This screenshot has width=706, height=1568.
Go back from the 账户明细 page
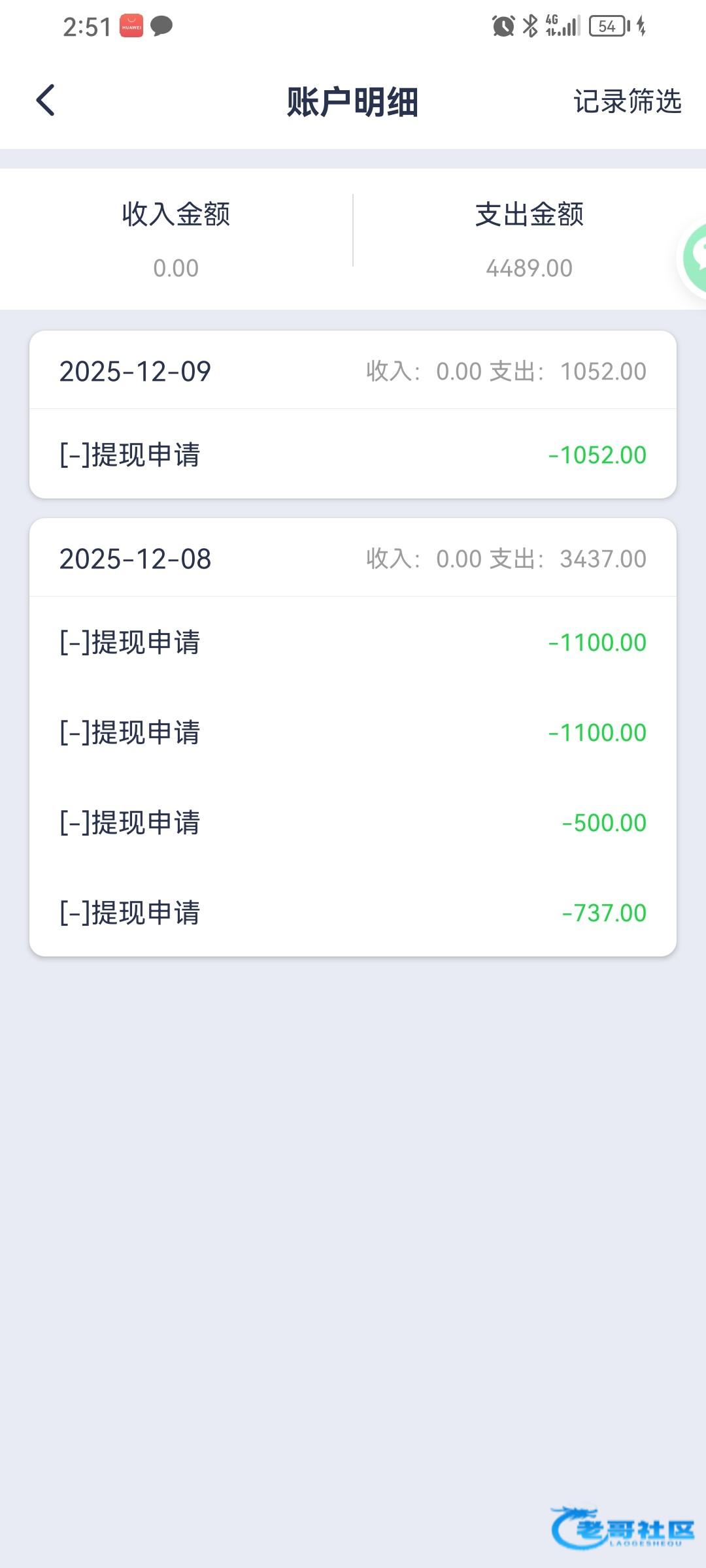pyautogui.click(x=45, y=101)
